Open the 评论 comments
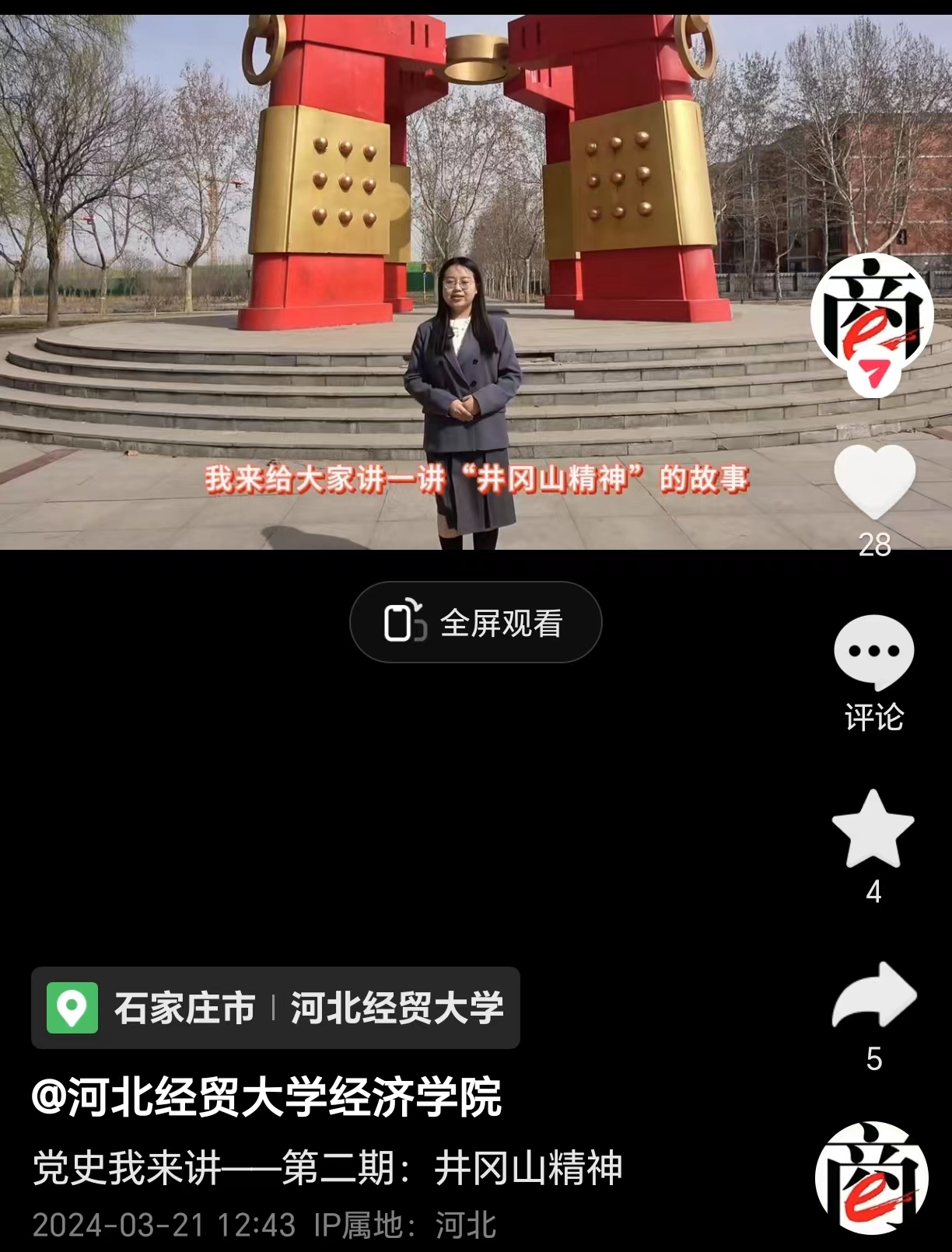Viewport: 952px width, 1252px height. [x=873, y=652]
